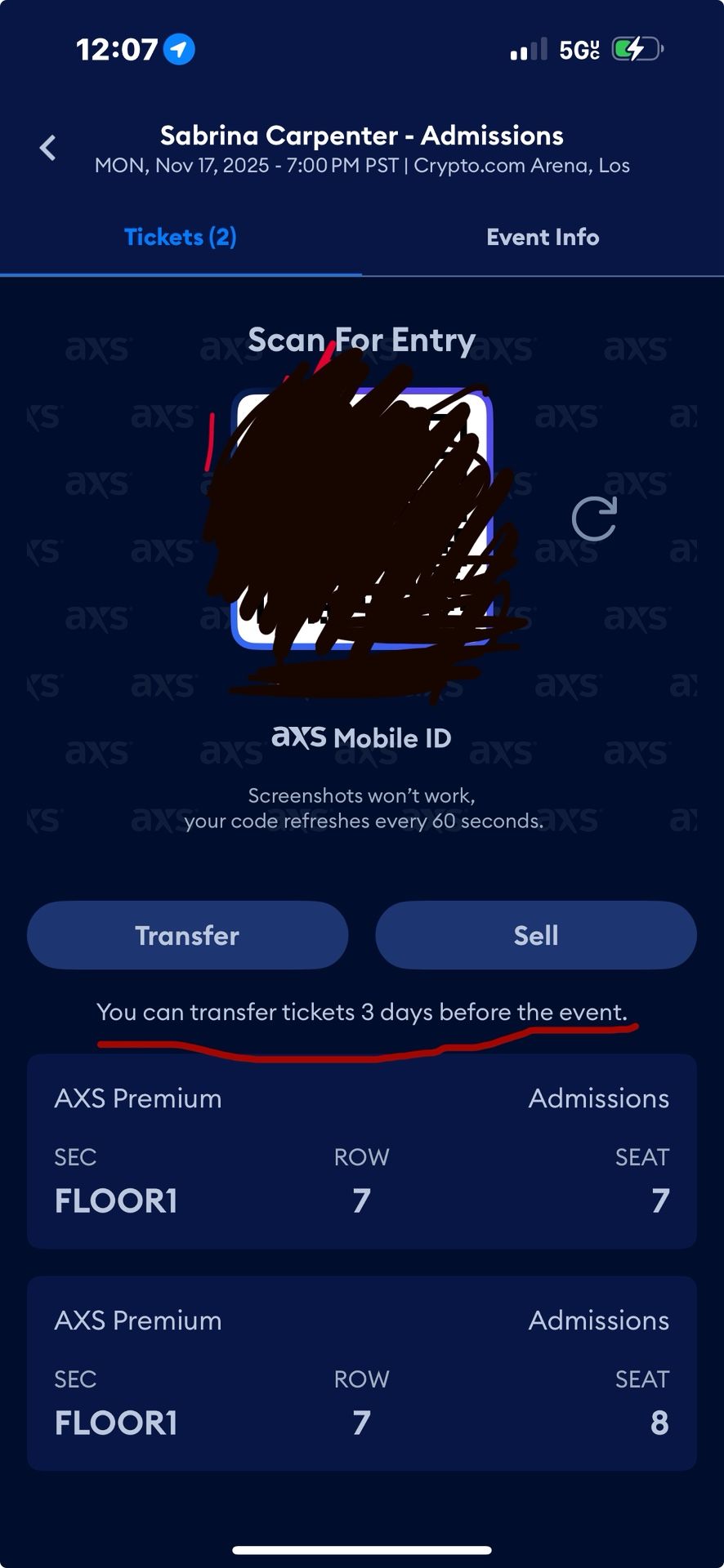Tap the Transfer button
Viewport: 724px width, 1568px height.
click(187, 935)
